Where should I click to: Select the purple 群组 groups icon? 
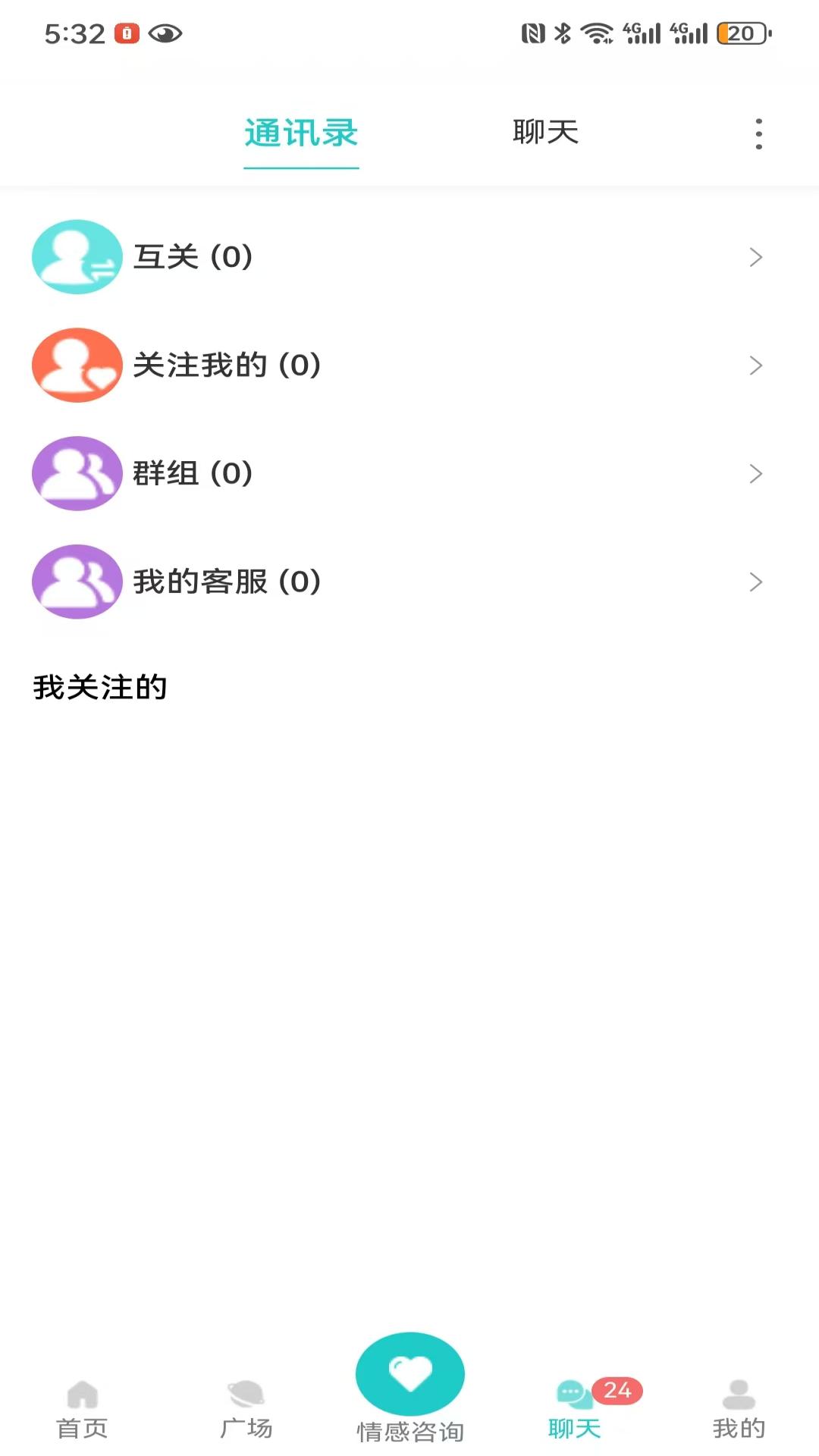click(x=77, y=474)
